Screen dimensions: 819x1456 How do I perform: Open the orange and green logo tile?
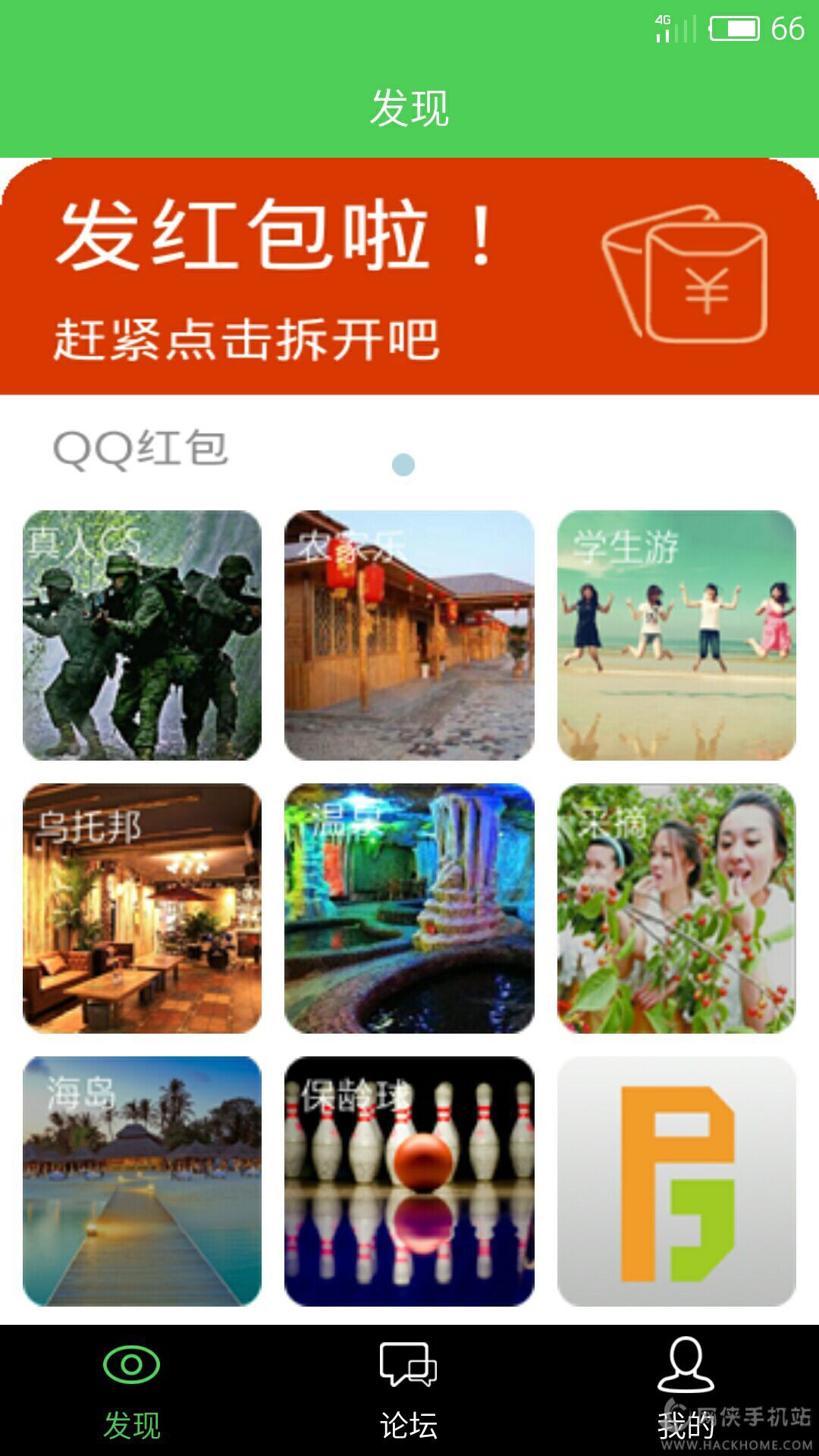pyautogui.click(x=676, y=1181)
